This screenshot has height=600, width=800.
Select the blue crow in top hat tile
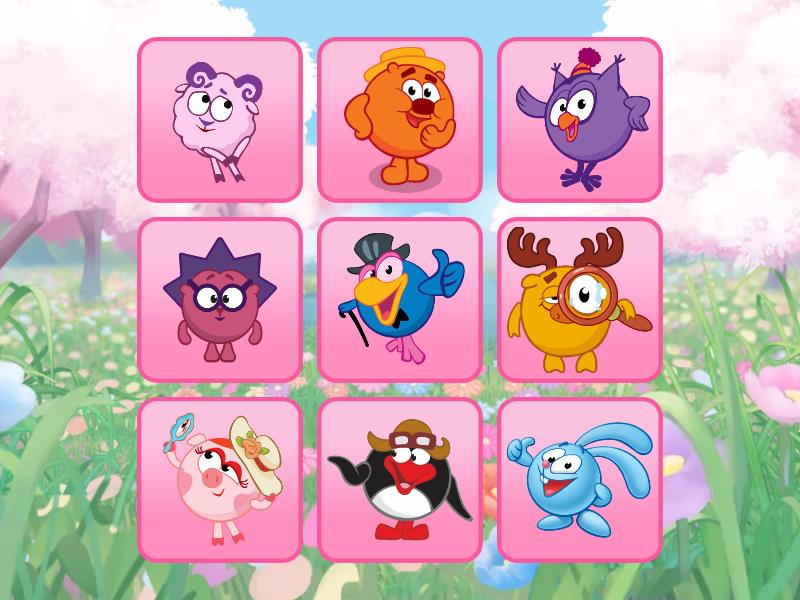click(400, 300)
